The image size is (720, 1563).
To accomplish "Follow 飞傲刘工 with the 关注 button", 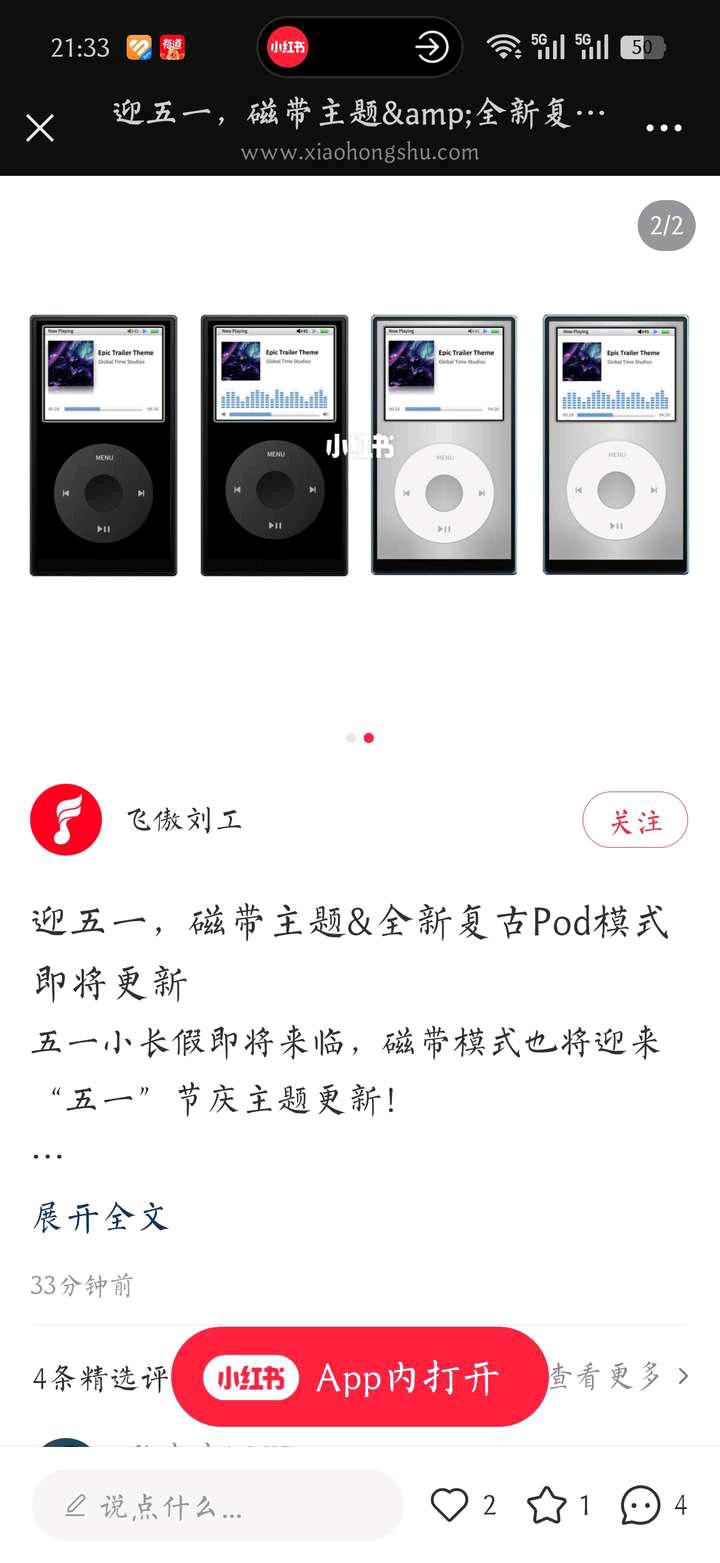I will pos(635,820).
